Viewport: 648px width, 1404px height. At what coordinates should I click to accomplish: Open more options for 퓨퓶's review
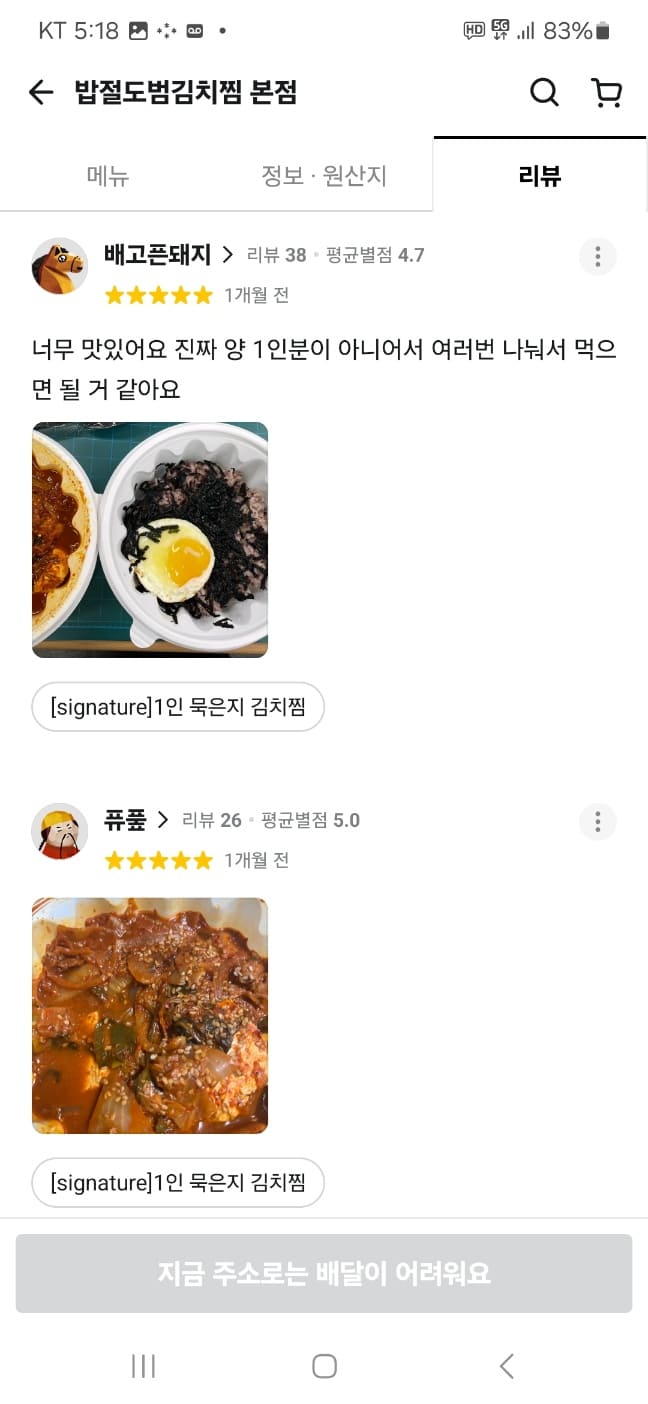pyautogui.click(x=597, y=822)
